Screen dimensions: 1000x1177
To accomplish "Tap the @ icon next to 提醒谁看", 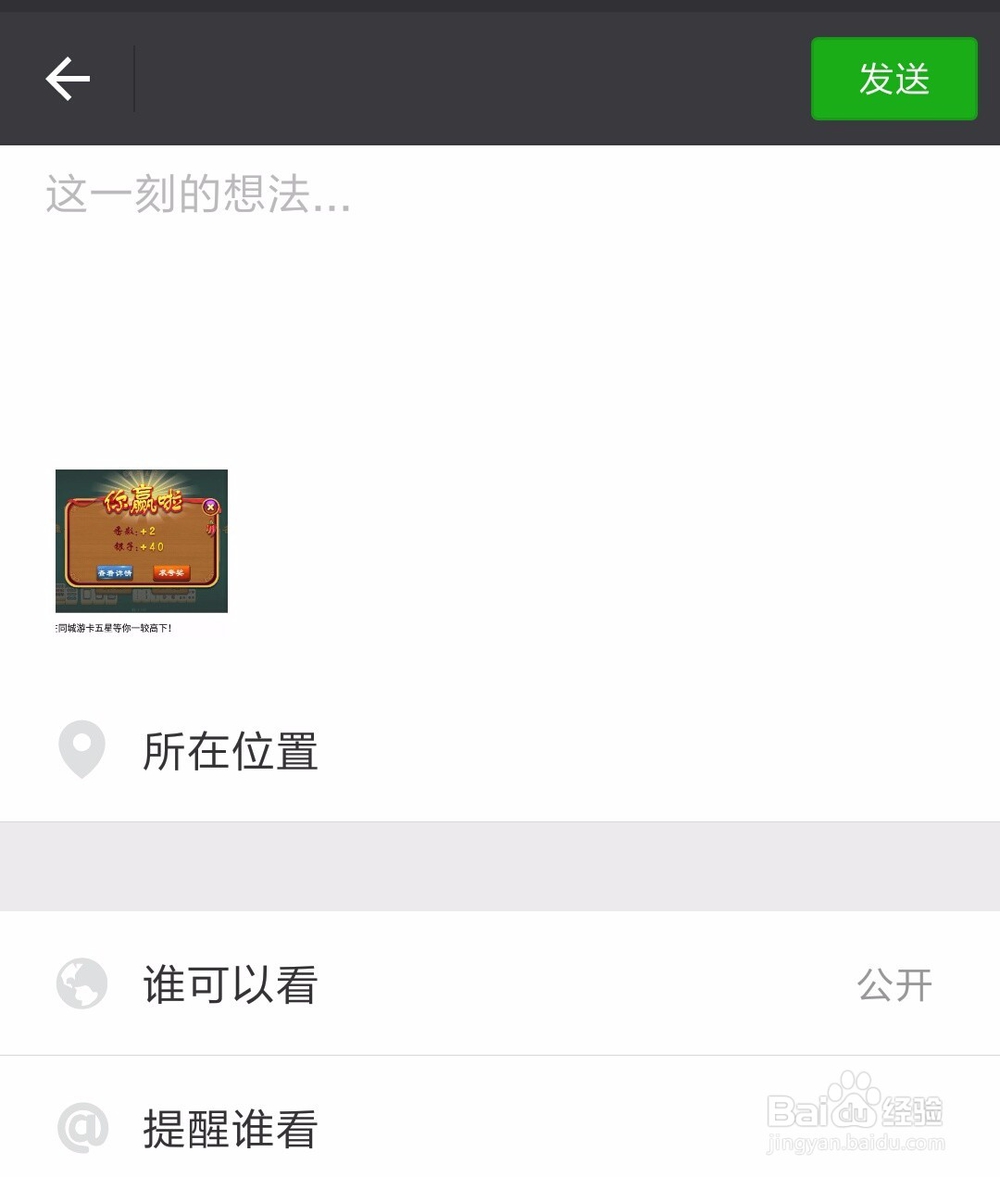I will click(81, 1128).
